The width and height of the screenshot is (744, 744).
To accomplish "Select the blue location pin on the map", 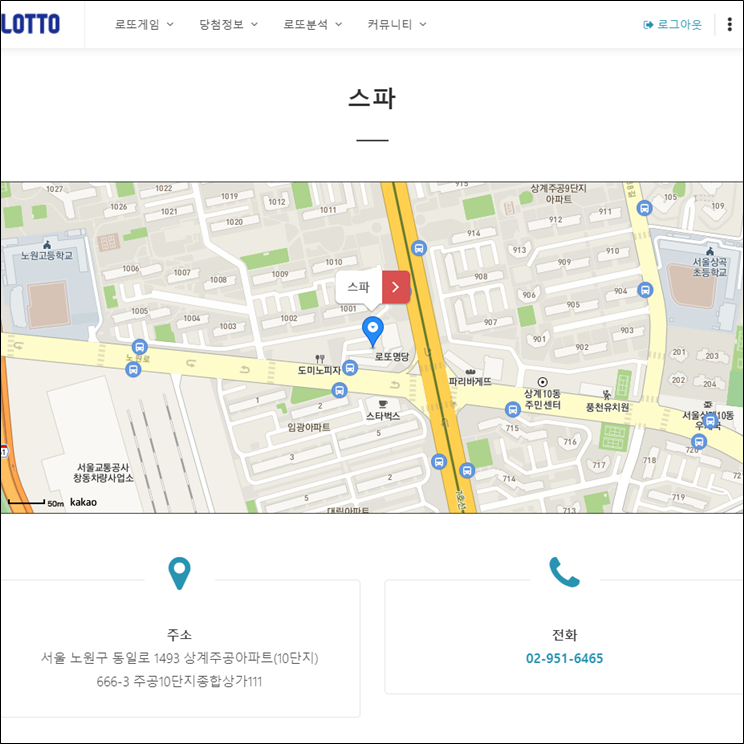I will [372, 329].
